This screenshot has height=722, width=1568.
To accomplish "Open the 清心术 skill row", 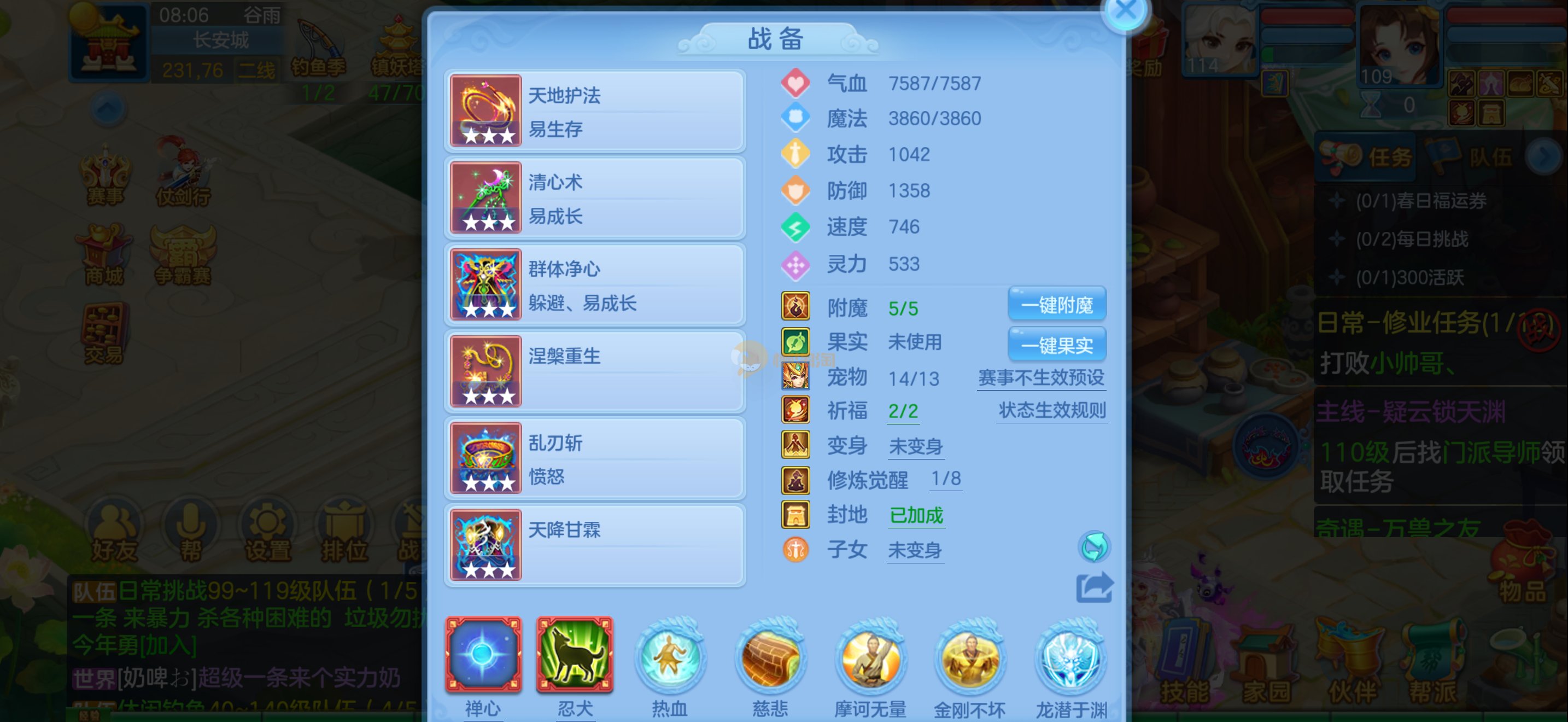I will pos(595,198).
